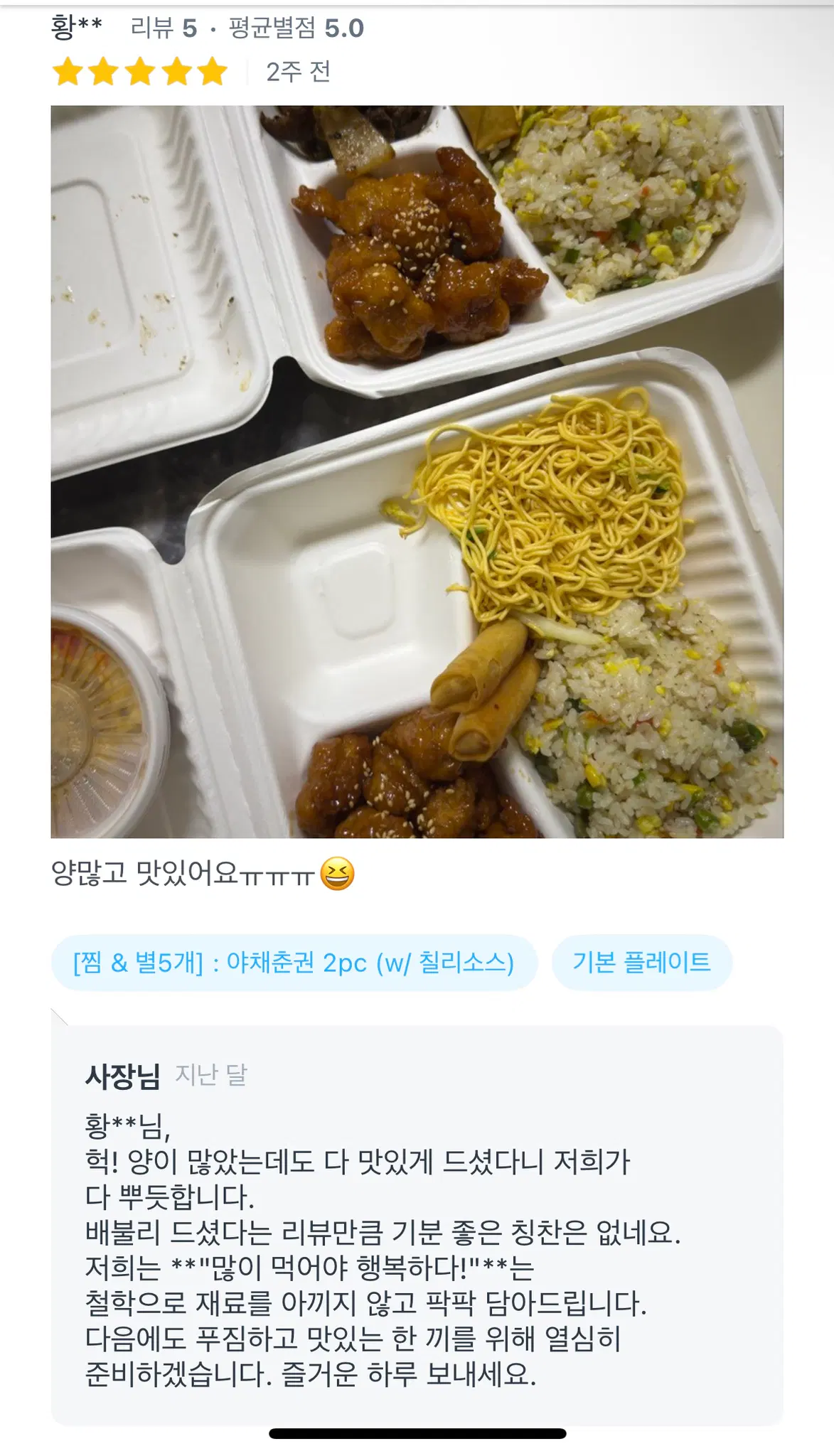This screenshot has height=1456, width=834.
Task: Select the 기본 플레이트 menu chip
Action: click(x=641, y=963)
